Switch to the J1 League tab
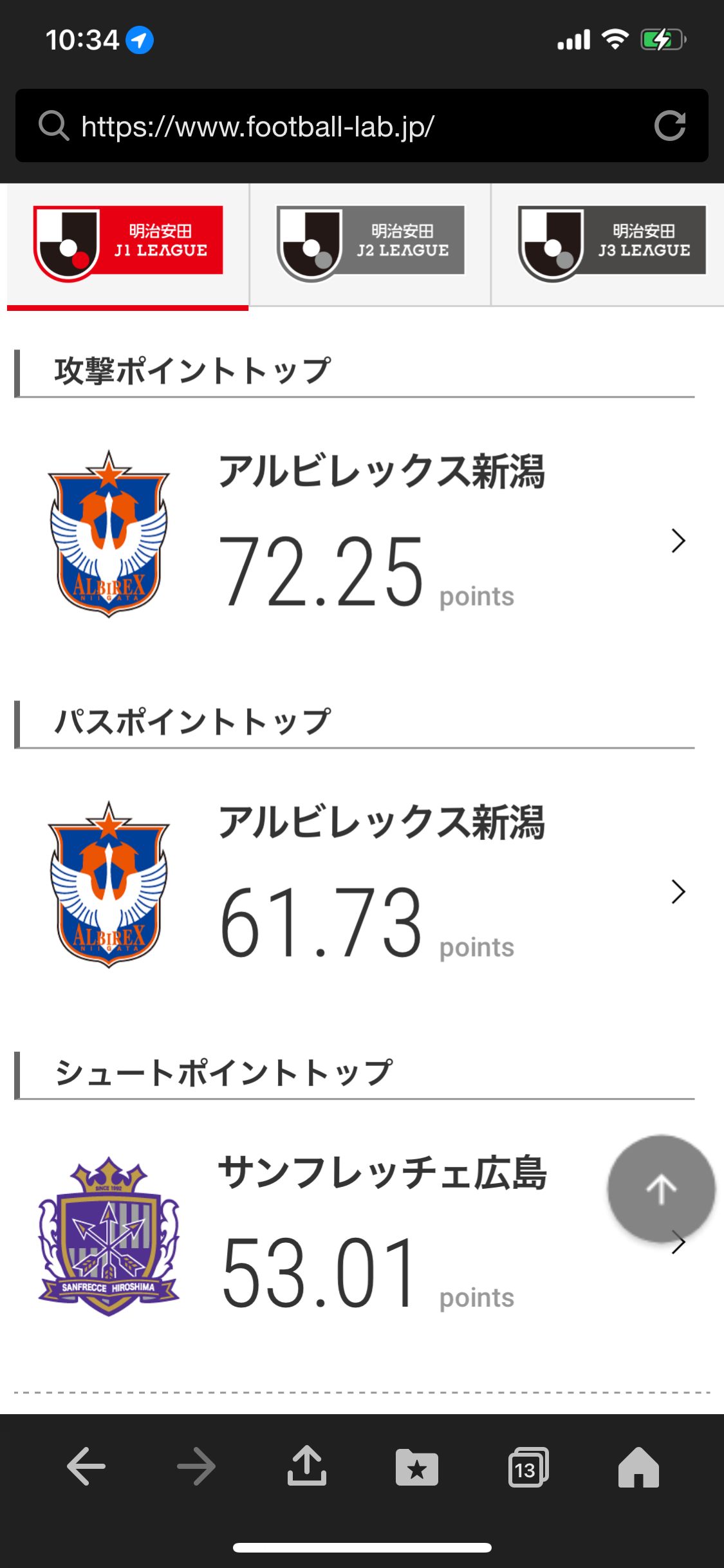724x1568 pixels. point(128,244)
